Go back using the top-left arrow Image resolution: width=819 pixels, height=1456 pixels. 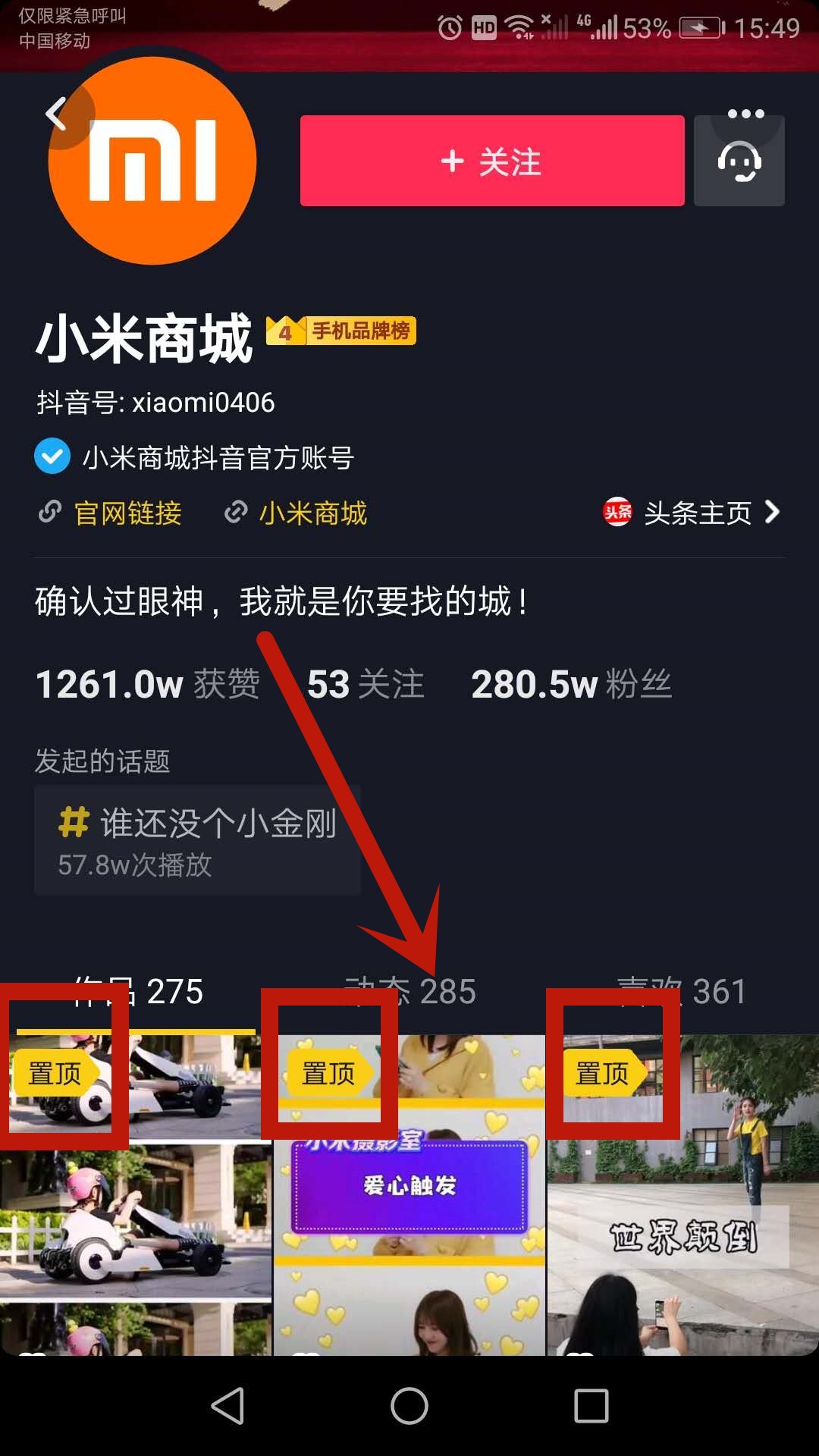click(58, 115)
